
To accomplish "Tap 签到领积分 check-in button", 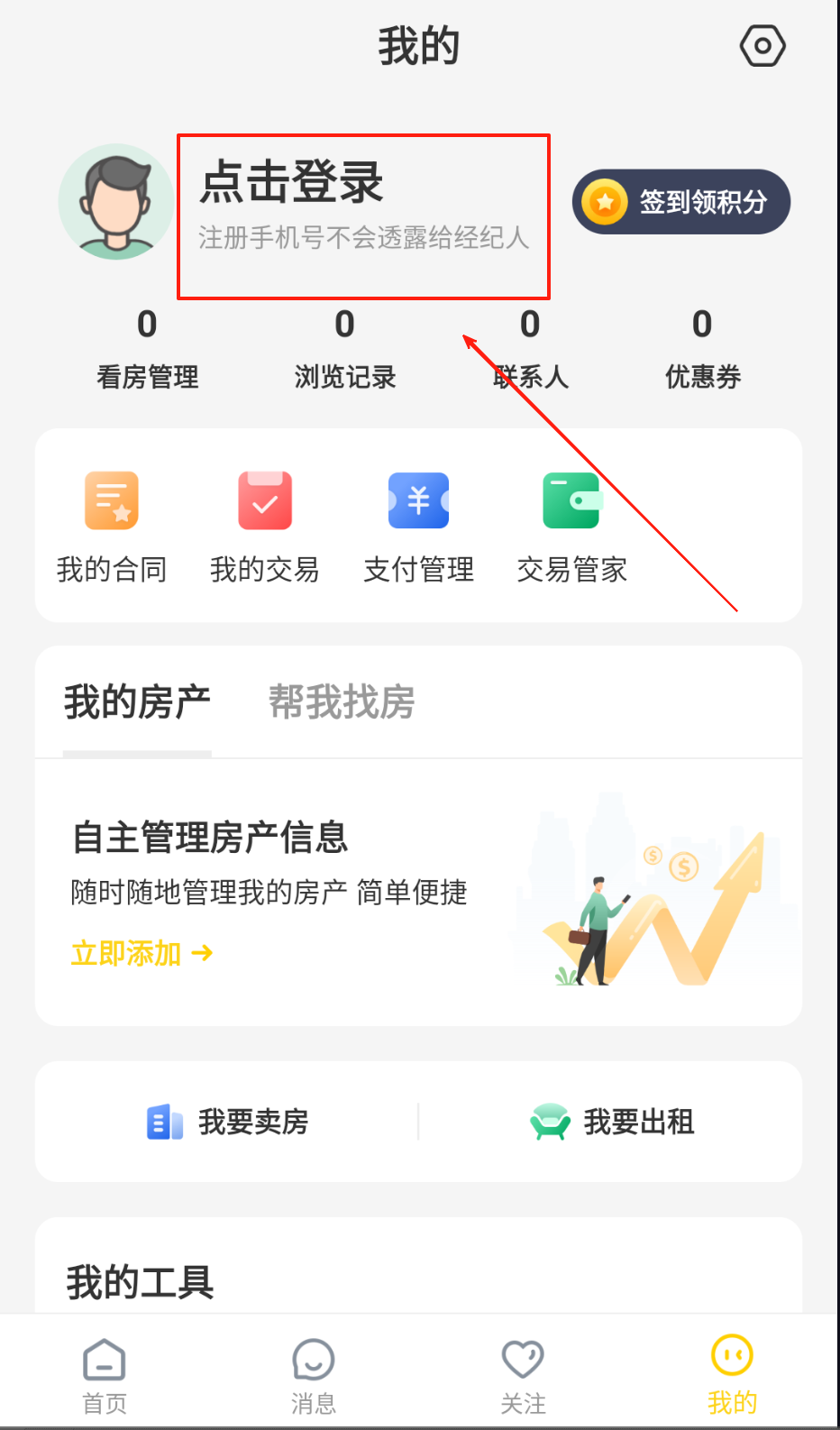I will (x=681, y=202).
